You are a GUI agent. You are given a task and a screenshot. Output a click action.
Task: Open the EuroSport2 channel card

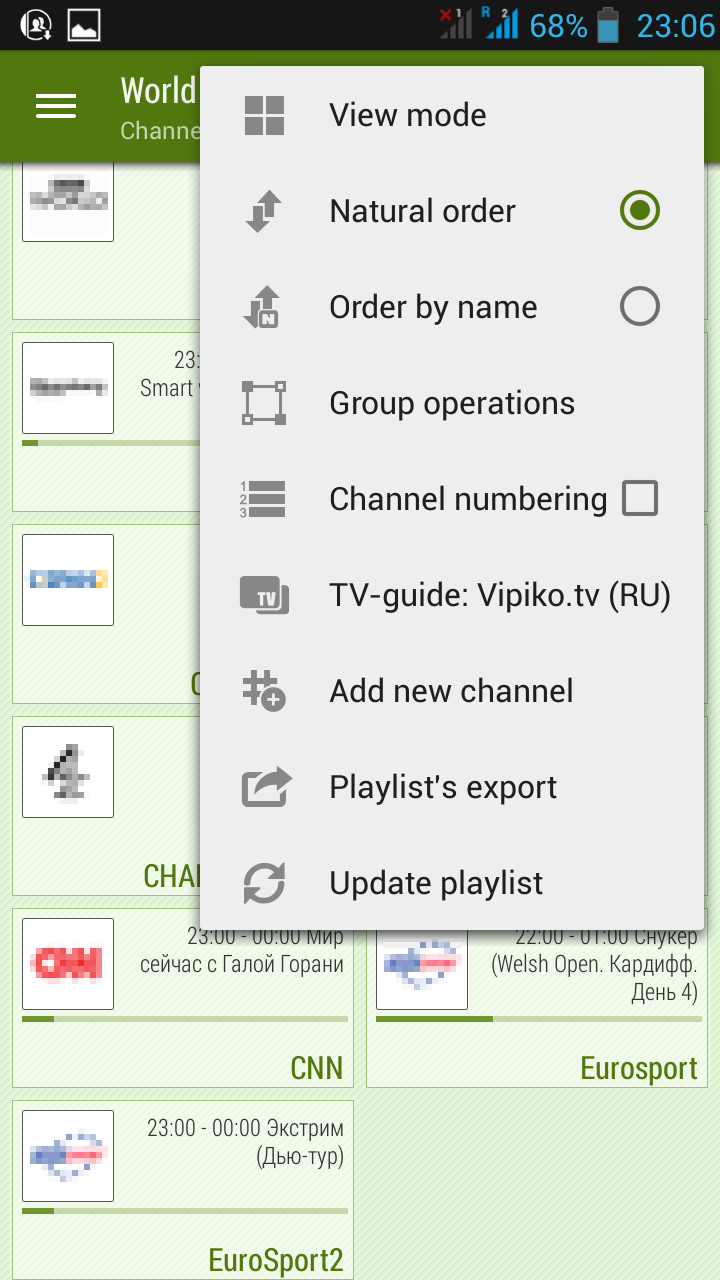[183, 1190]
